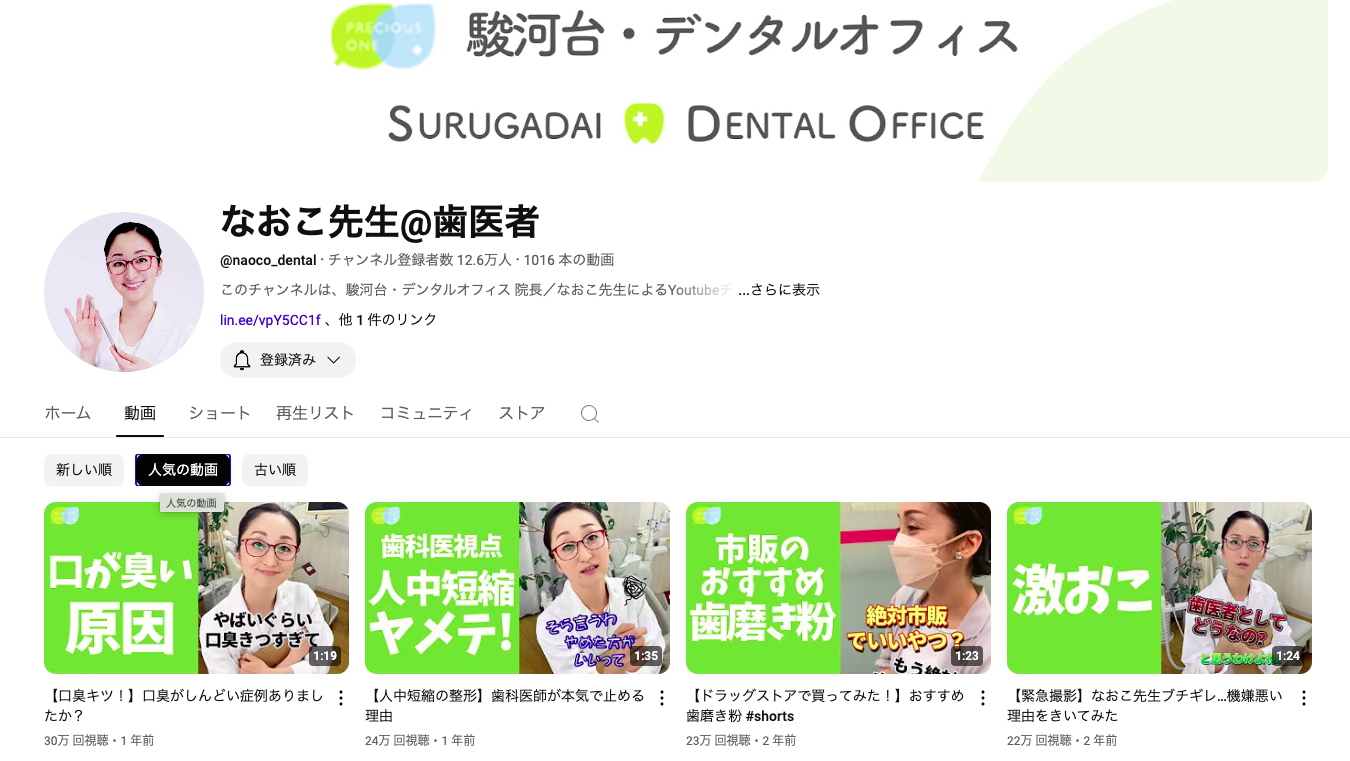Open more options for ドラッグストア video
This screenshot has height=761, width=1350.
(982, 698)
